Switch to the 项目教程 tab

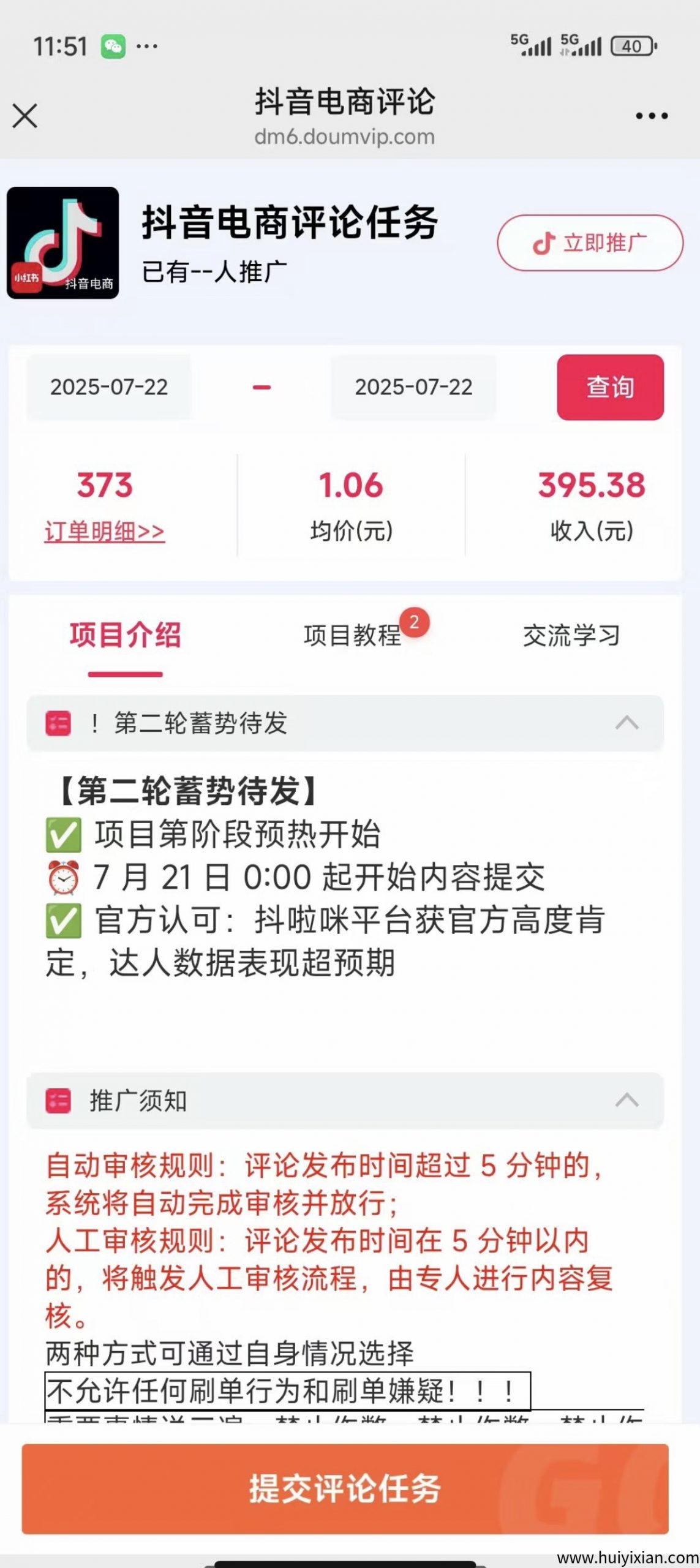[x=353, y=636]
